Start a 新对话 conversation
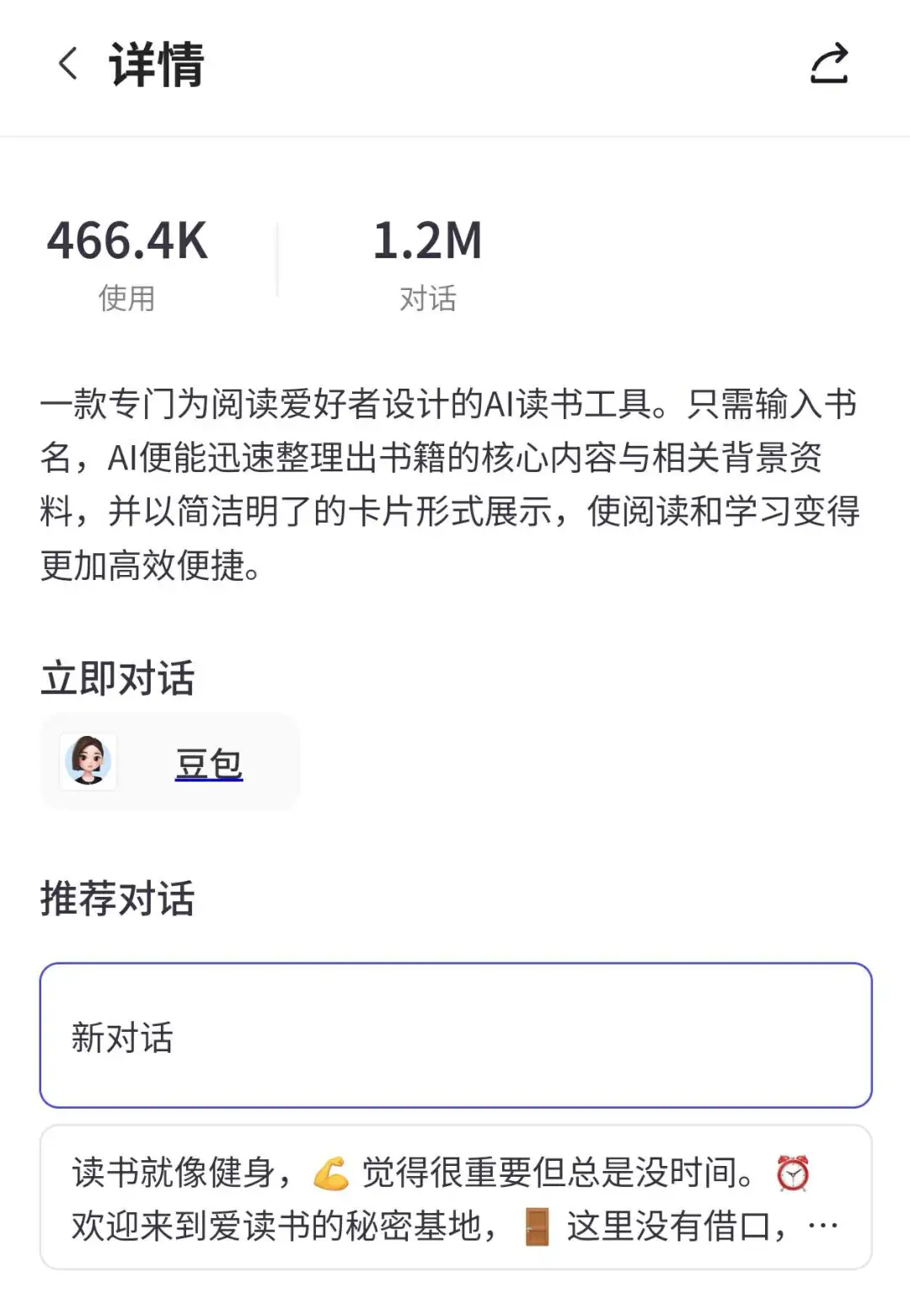The height and width of the screenshot is (1316, 910). pos(455,1035)
